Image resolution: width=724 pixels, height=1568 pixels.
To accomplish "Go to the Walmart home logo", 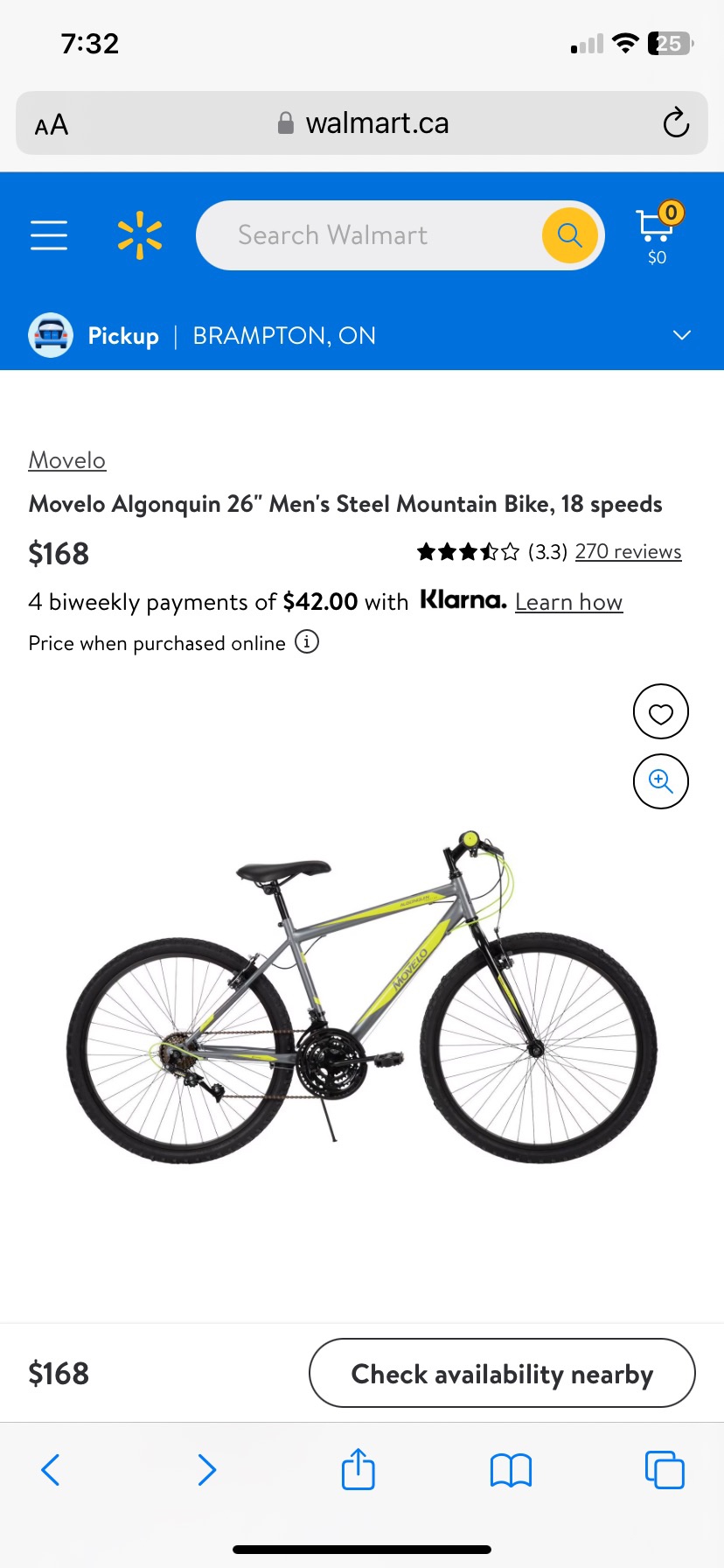I will pos(140,235).
